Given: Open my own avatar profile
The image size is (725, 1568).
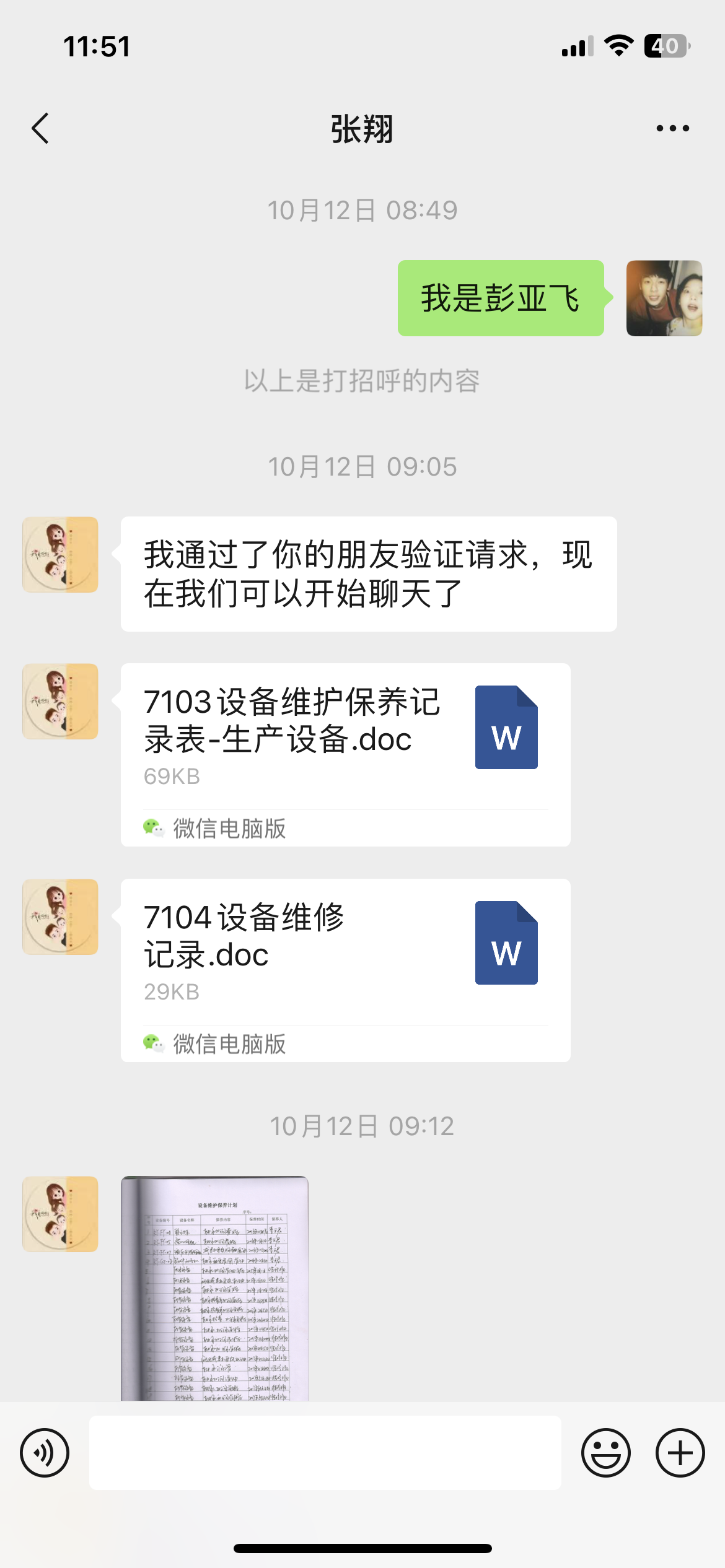Looking at the screenshot, I should point(664,298).
